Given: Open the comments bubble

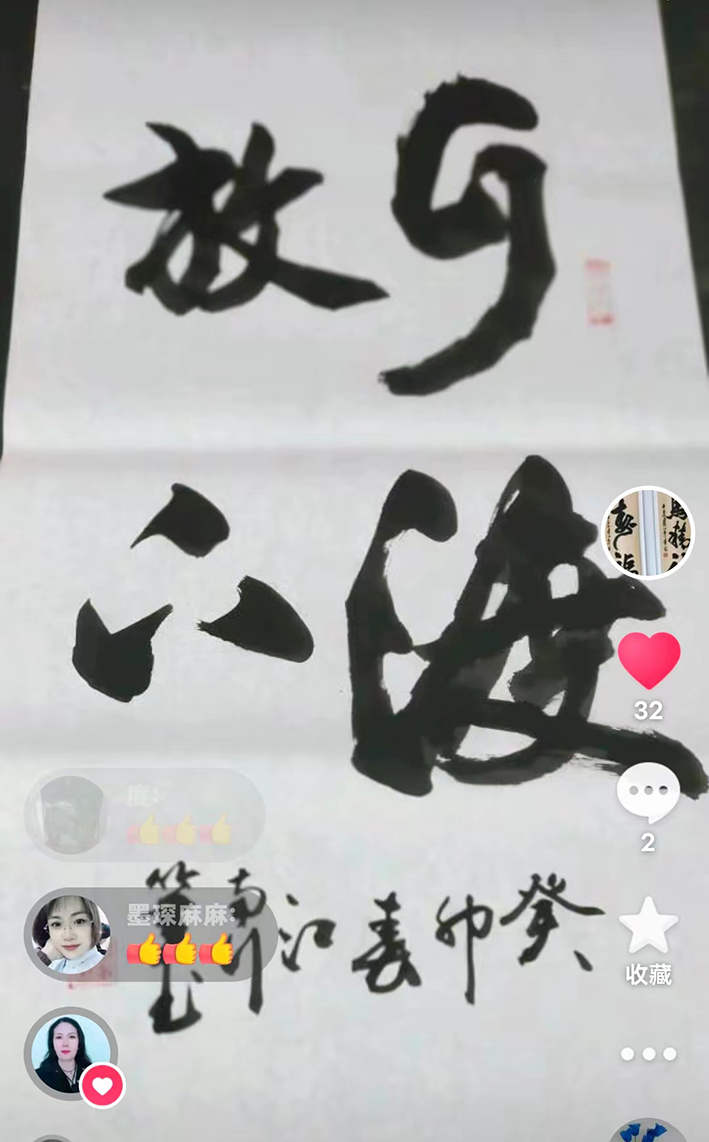Looking at the screenshot, I should click(647, 793).
